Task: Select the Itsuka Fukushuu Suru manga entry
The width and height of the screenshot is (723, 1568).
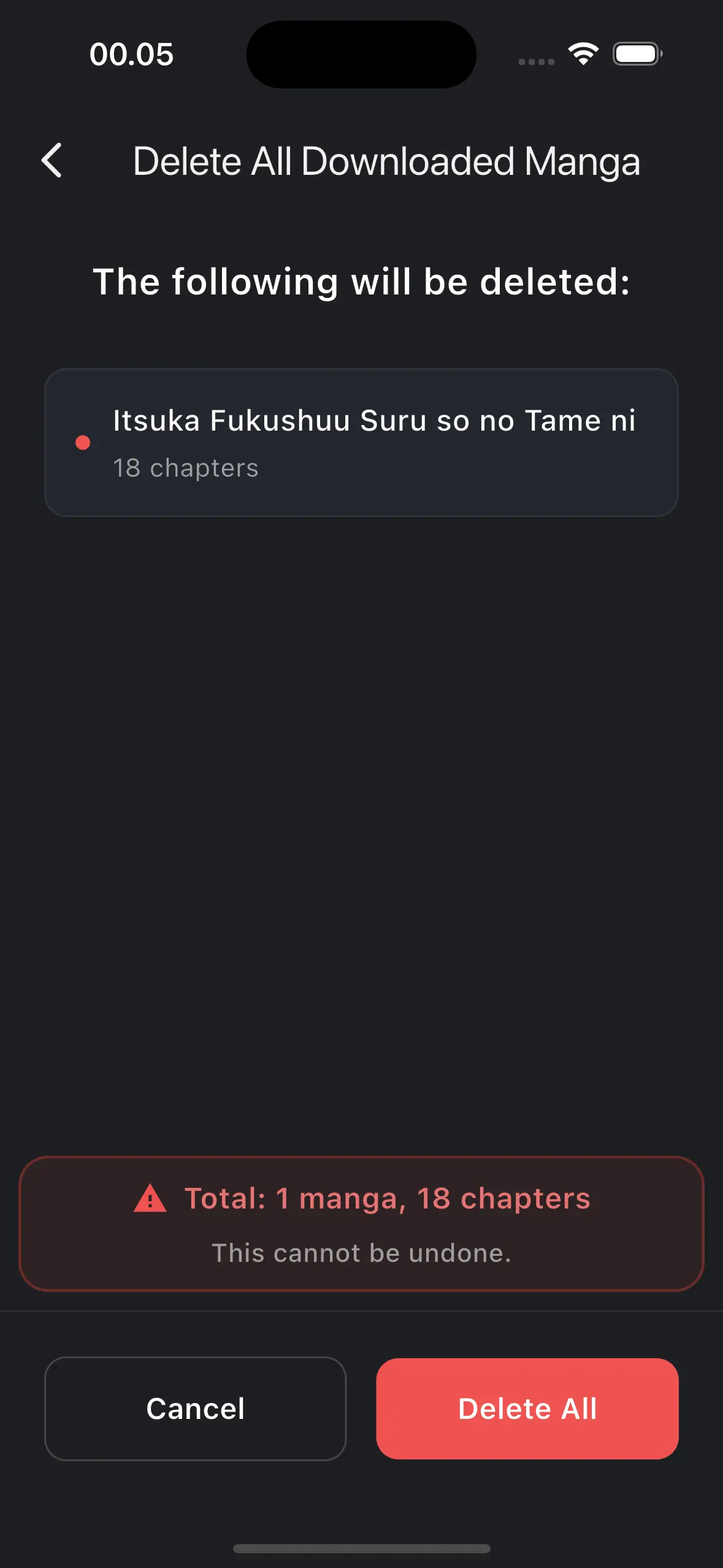Action: pos(361,441)
